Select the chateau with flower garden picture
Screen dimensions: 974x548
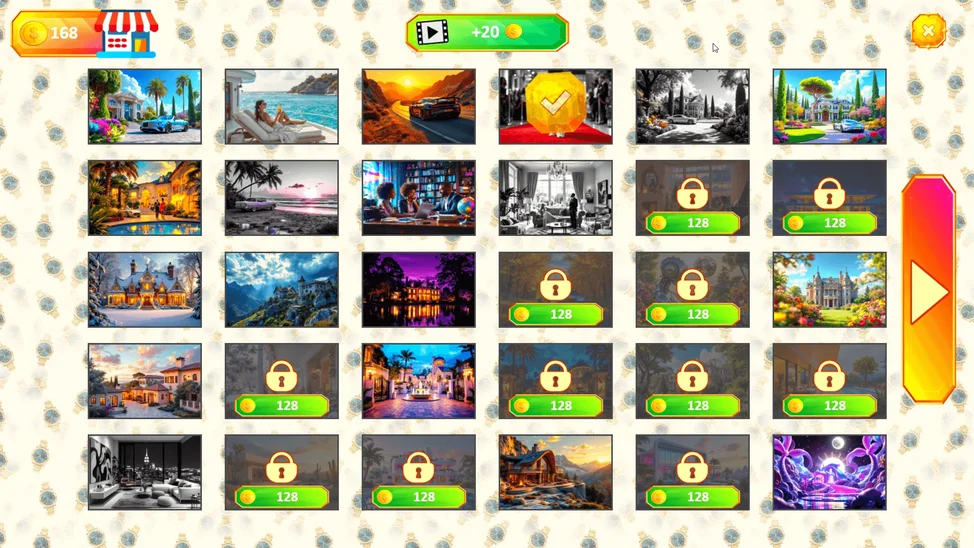coord(829,290)
